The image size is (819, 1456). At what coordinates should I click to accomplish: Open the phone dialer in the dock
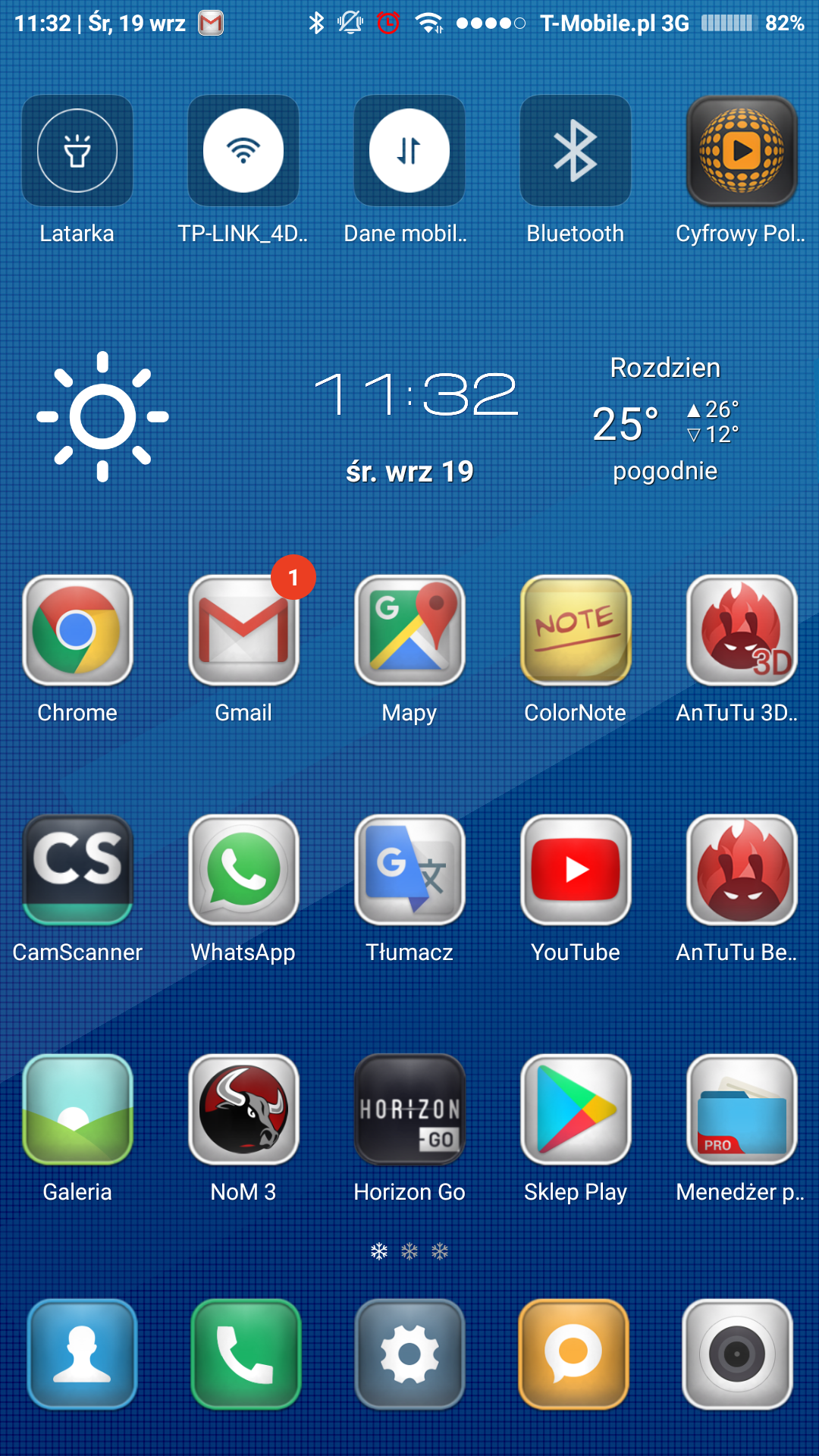coord(246,1354)
